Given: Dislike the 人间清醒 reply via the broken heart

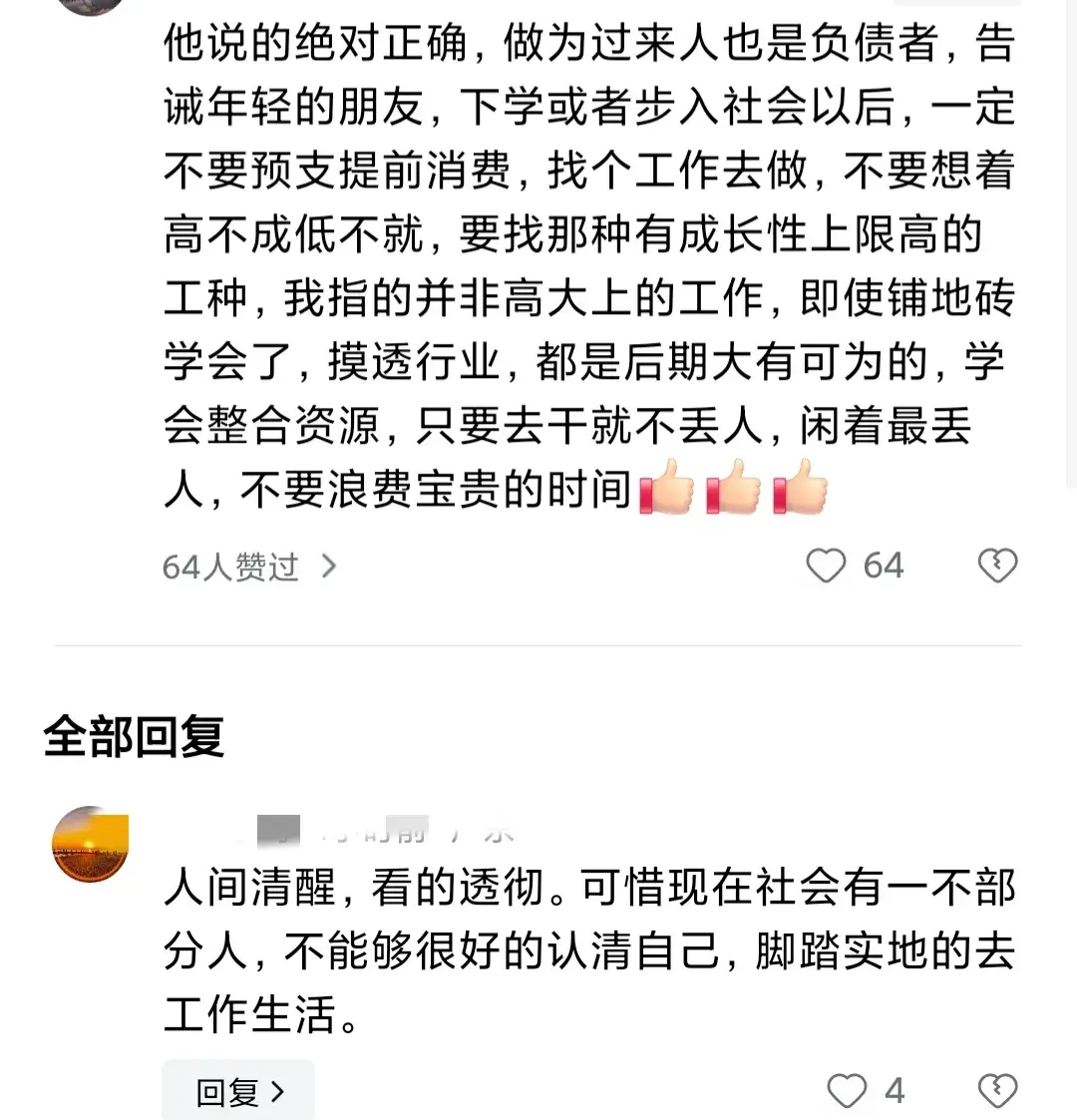Looking at the screenshot, I should point(996,1091).
